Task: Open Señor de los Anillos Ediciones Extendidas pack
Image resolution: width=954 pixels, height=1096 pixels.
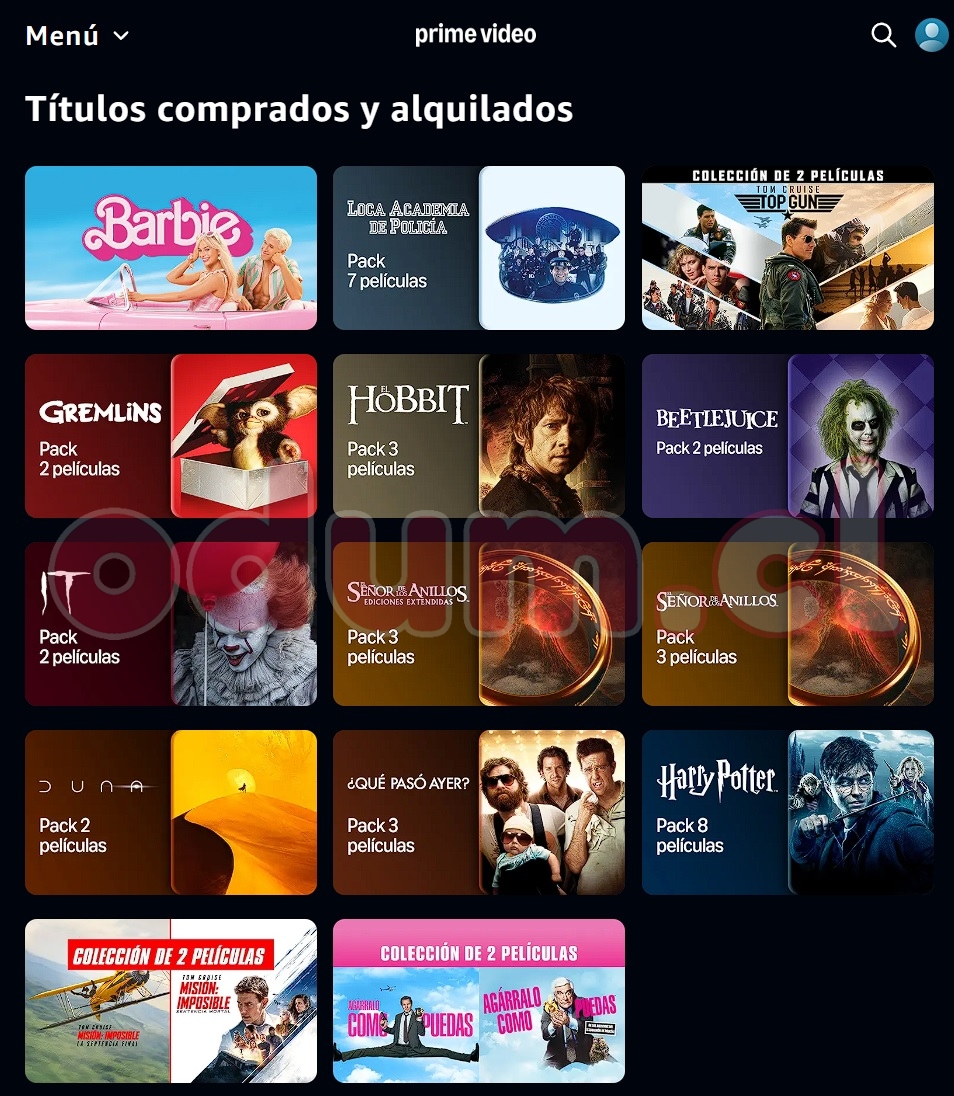Action: (x=478, y=624)
